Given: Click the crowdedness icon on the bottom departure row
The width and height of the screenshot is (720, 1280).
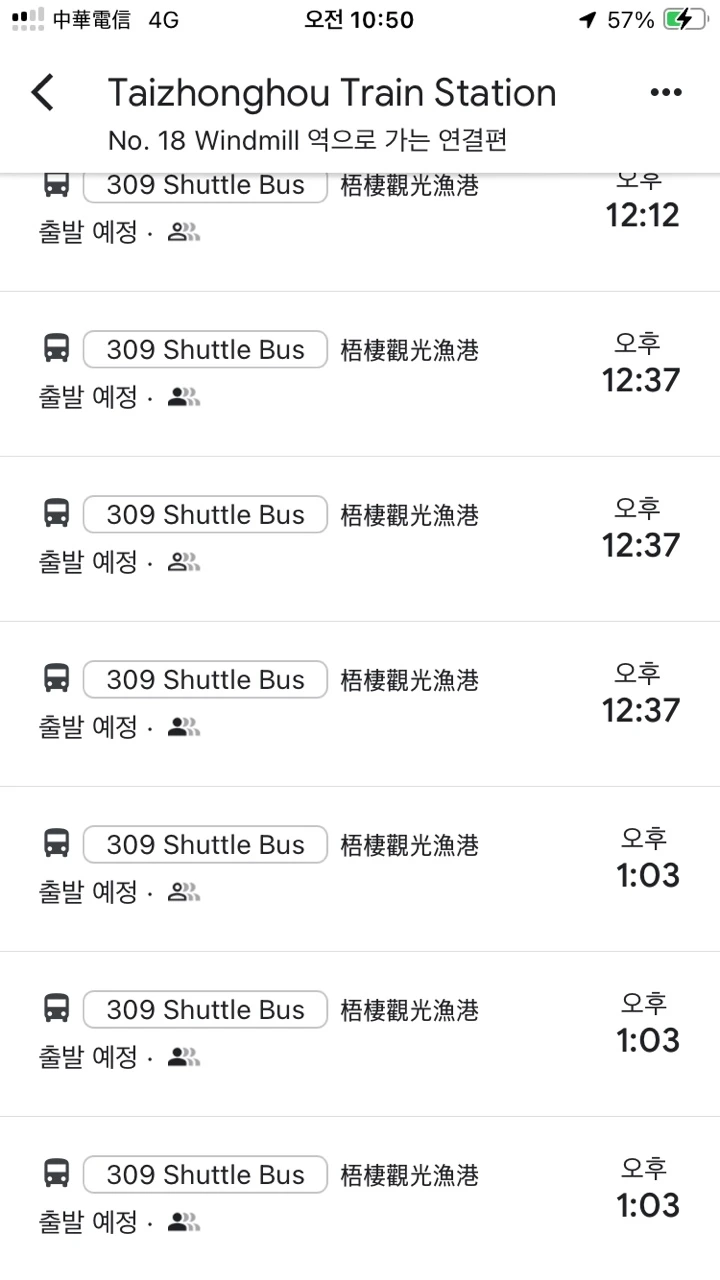Looking at the screenshot, I should (x=182, y=1222).
